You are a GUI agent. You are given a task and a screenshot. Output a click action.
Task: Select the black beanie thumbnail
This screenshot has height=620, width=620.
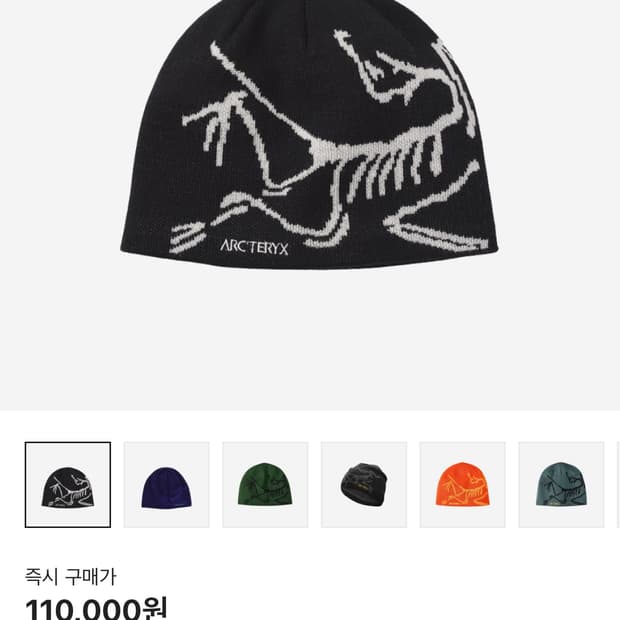(68, 485)
